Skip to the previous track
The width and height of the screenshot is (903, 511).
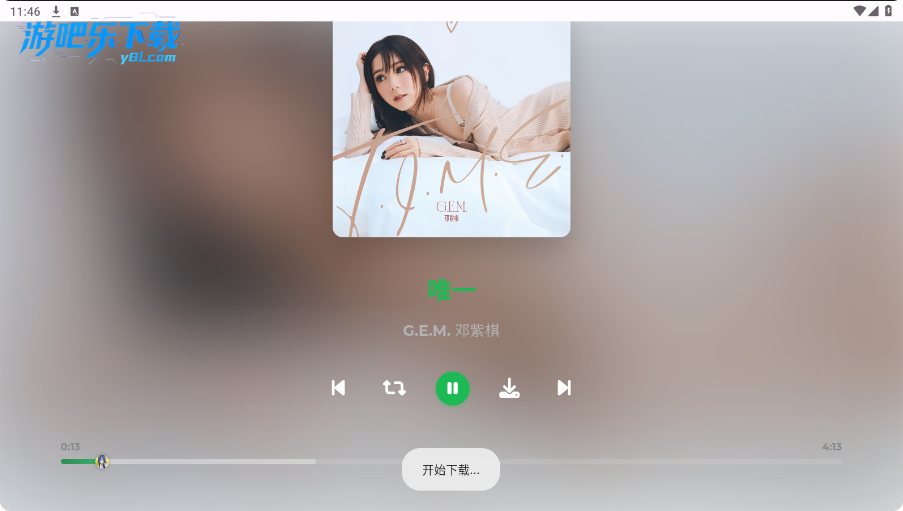[x=338, y=388]
